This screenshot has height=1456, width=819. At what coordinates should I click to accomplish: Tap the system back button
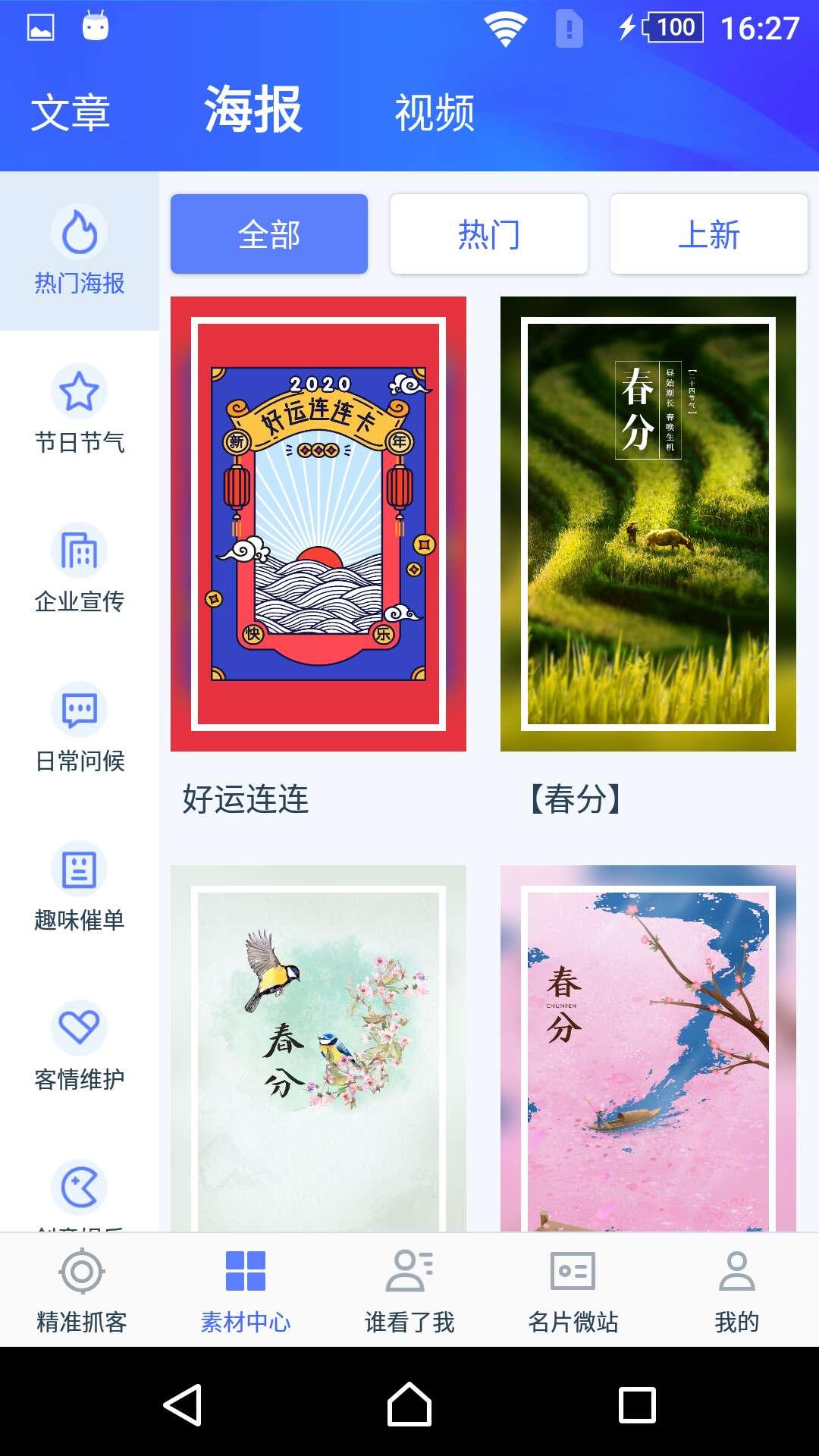click(x=183, y=1404)
